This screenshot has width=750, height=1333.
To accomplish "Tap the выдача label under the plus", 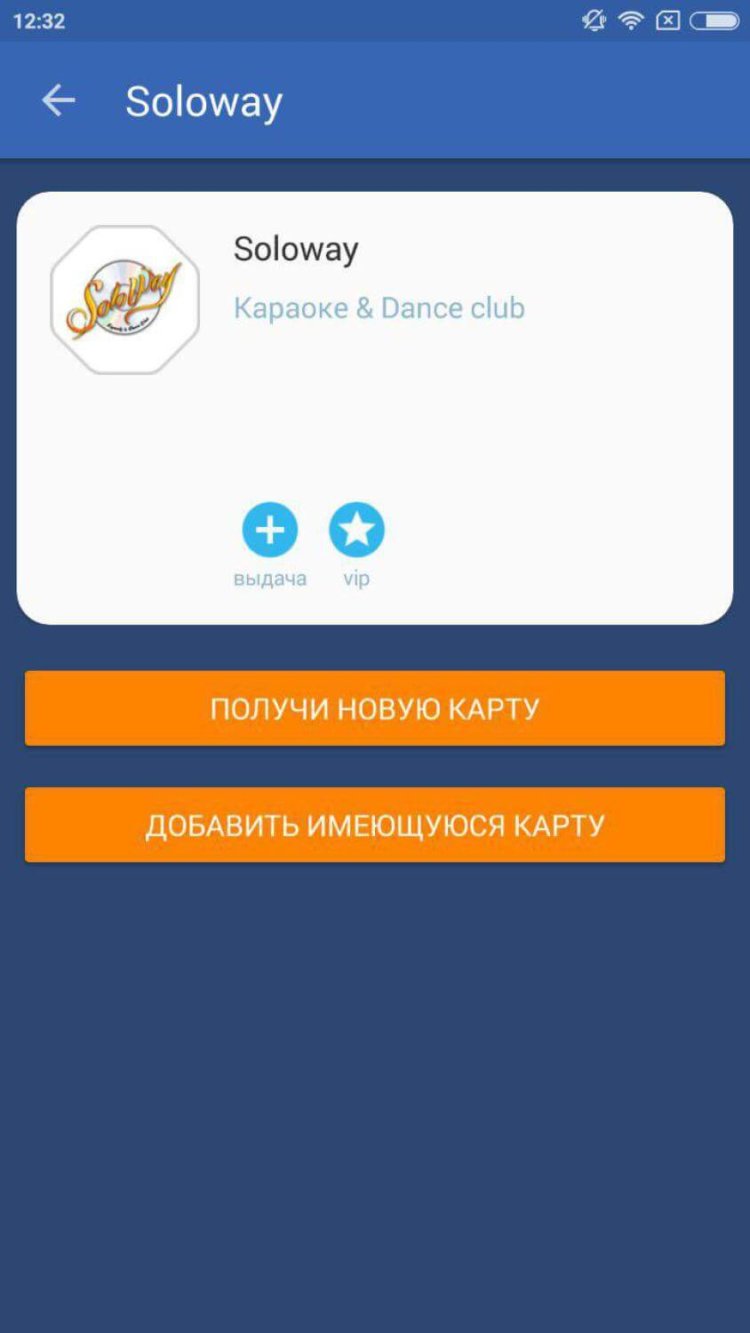I will [268, 577].
